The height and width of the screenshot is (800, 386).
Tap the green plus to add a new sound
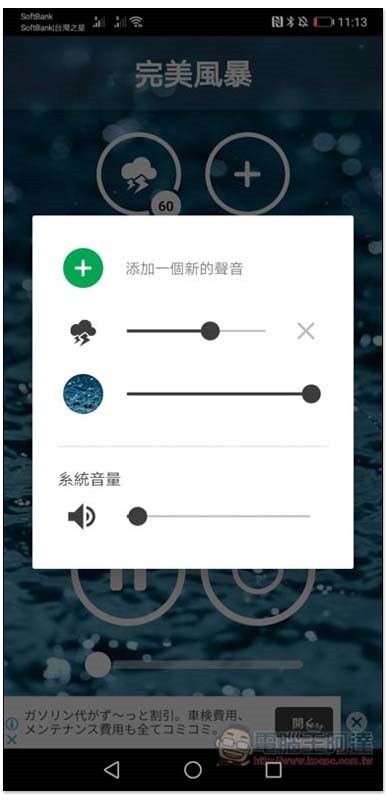click(x=83, y=268)
